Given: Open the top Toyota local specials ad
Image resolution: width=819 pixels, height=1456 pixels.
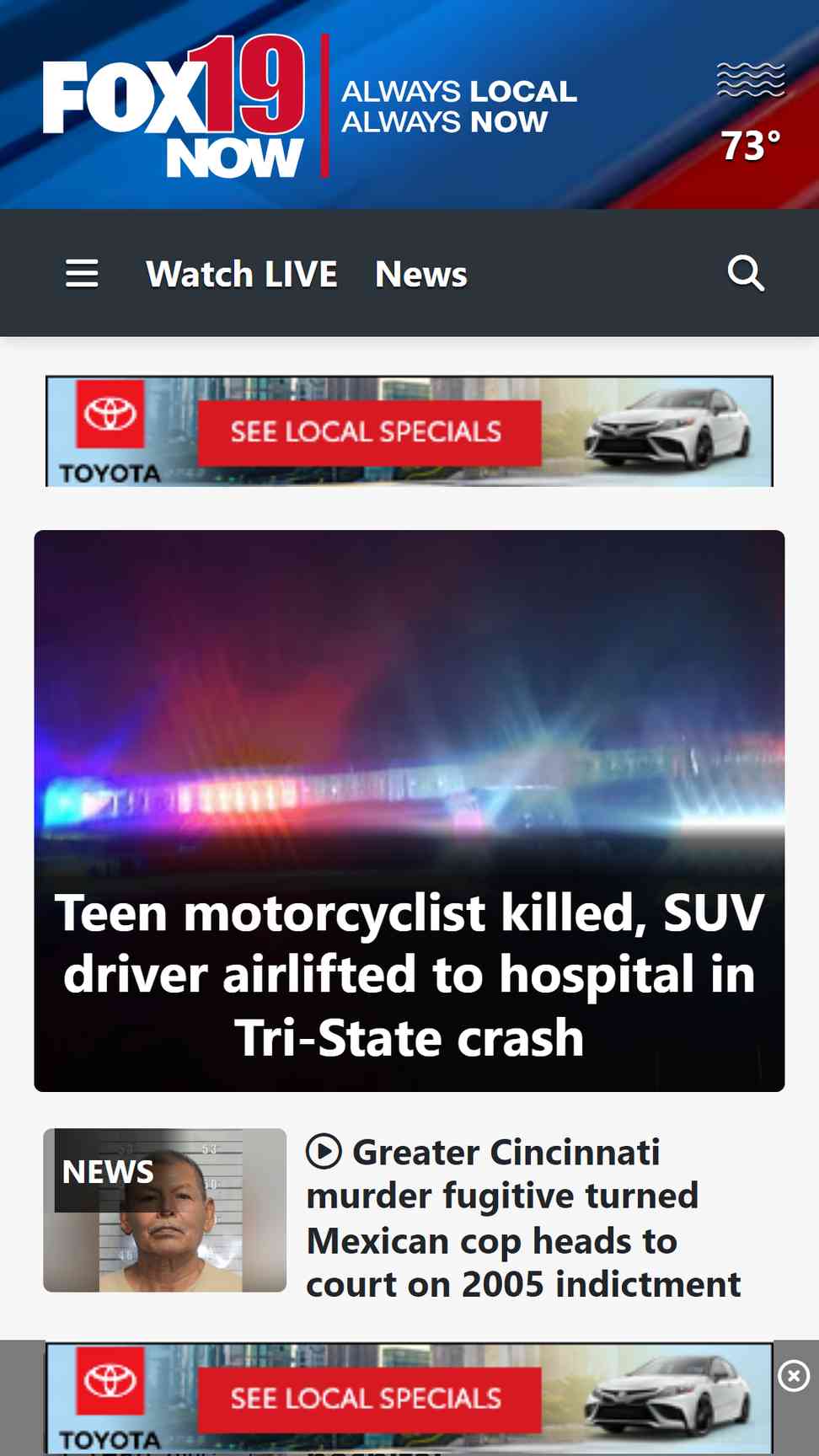Looking at the screenshot, I should pyautogui.click(x=409, y=431).
